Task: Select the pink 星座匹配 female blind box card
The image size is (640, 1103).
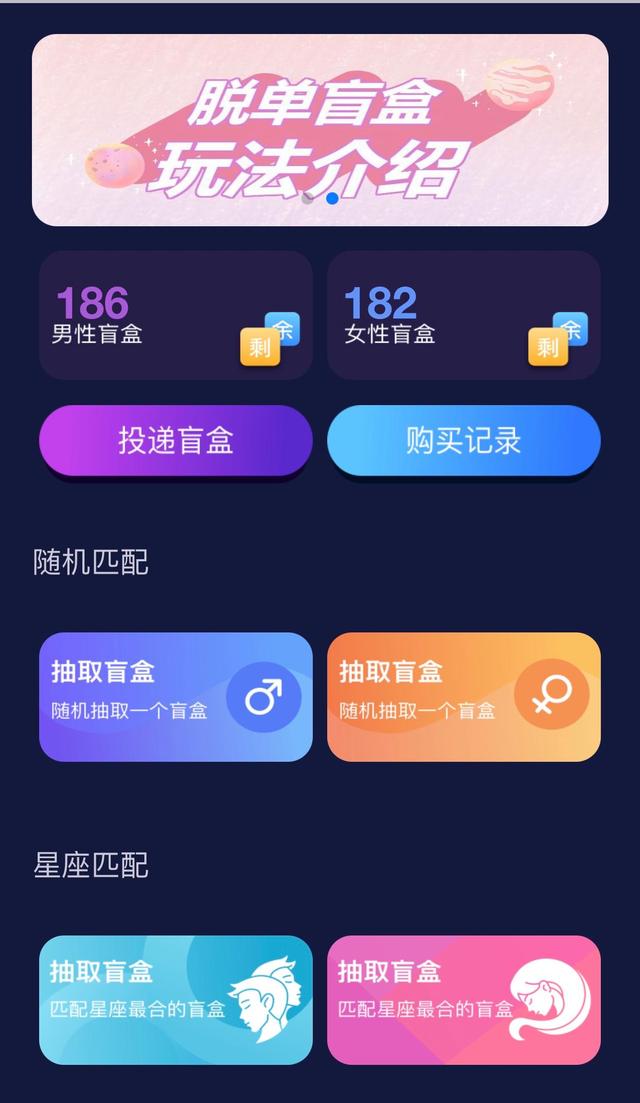Action: tap(464, 1000)
